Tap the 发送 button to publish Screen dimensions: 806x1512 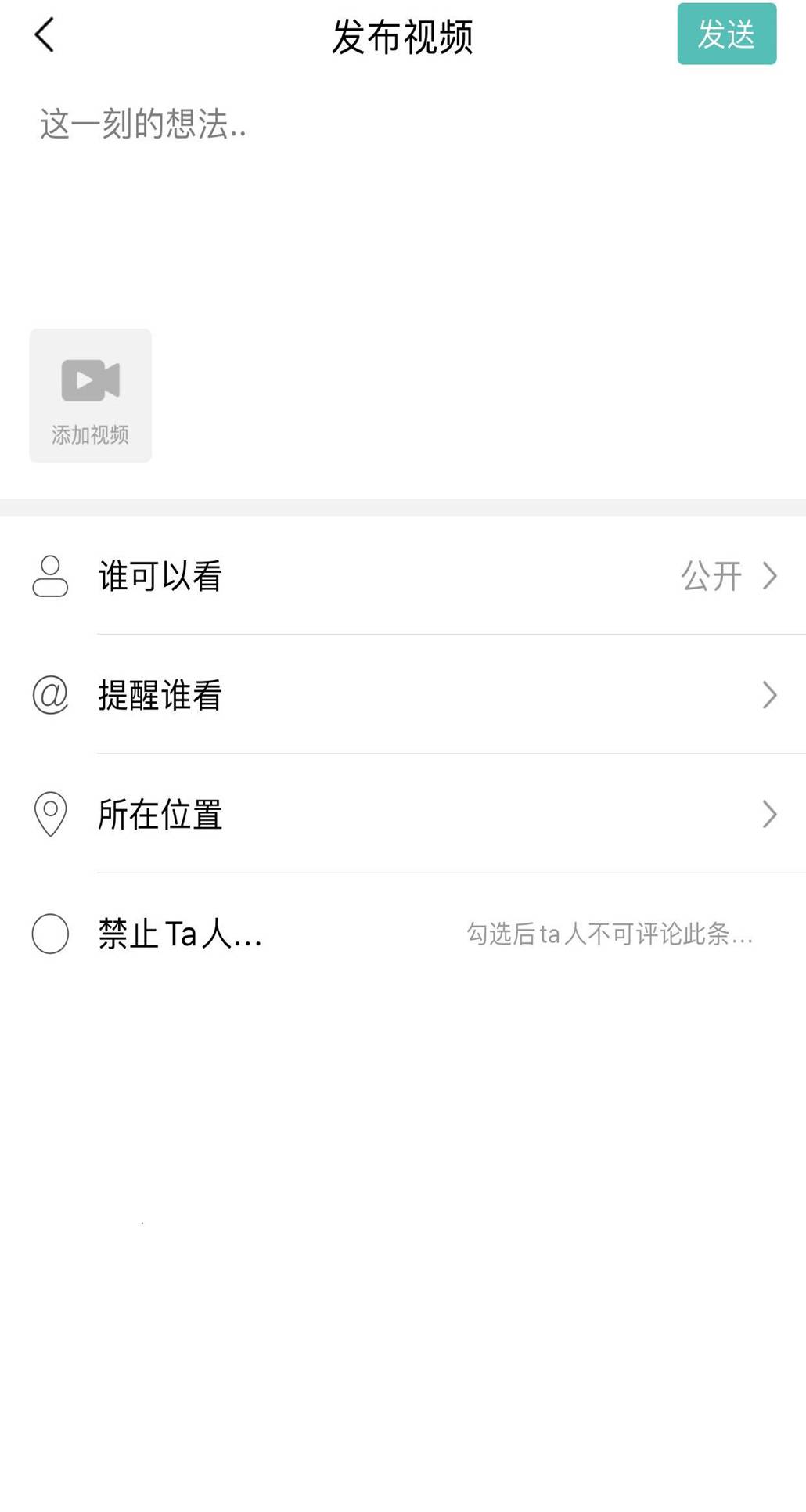pos(726,34)
